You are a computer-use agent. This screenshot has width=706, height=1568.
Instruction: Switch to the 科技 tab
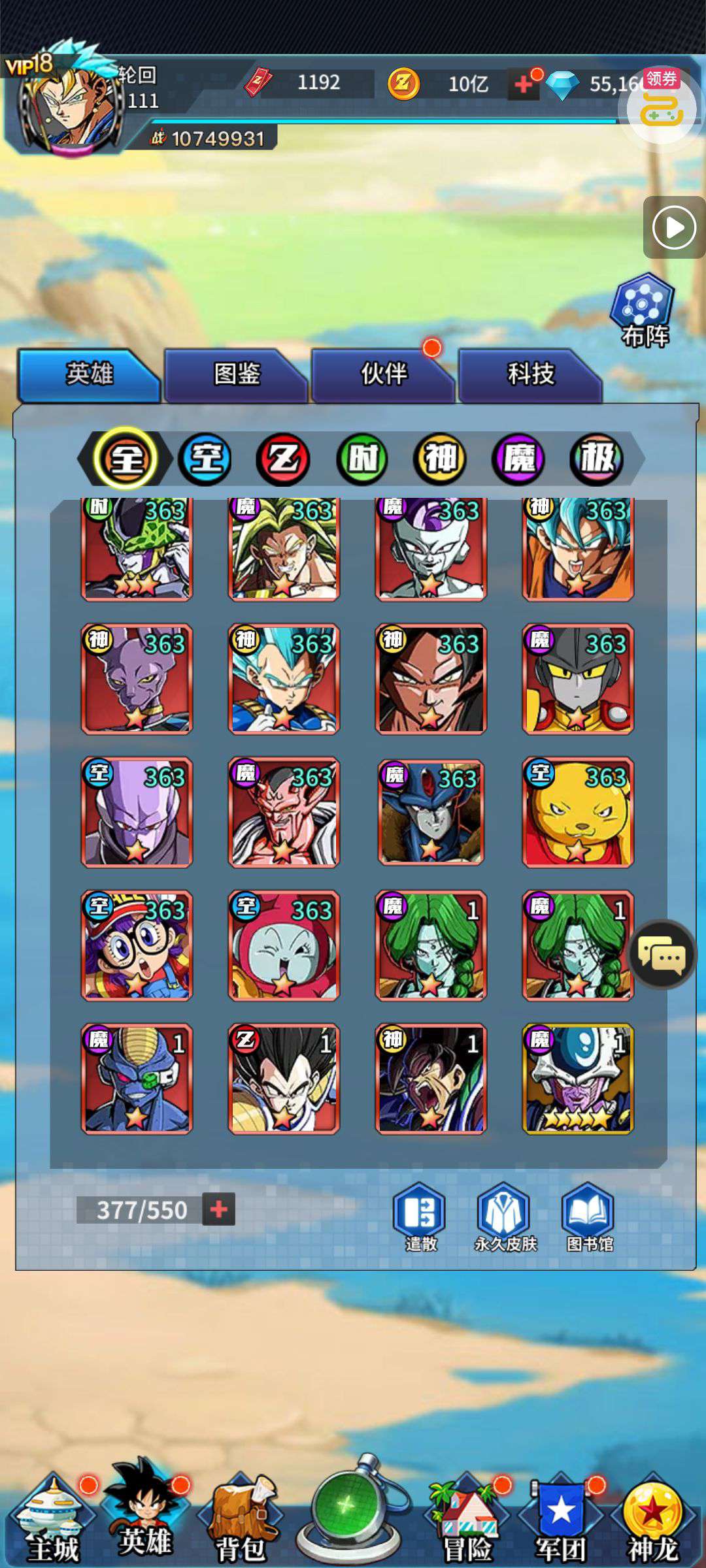click(530, 375)
